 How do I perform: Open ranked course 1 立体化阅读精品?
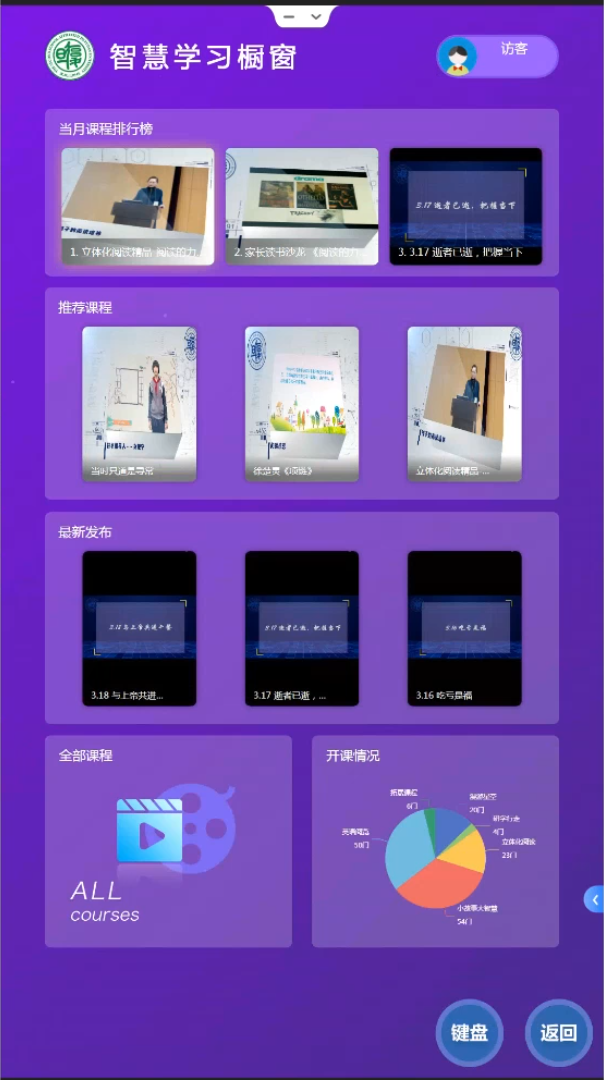[138, 207]
